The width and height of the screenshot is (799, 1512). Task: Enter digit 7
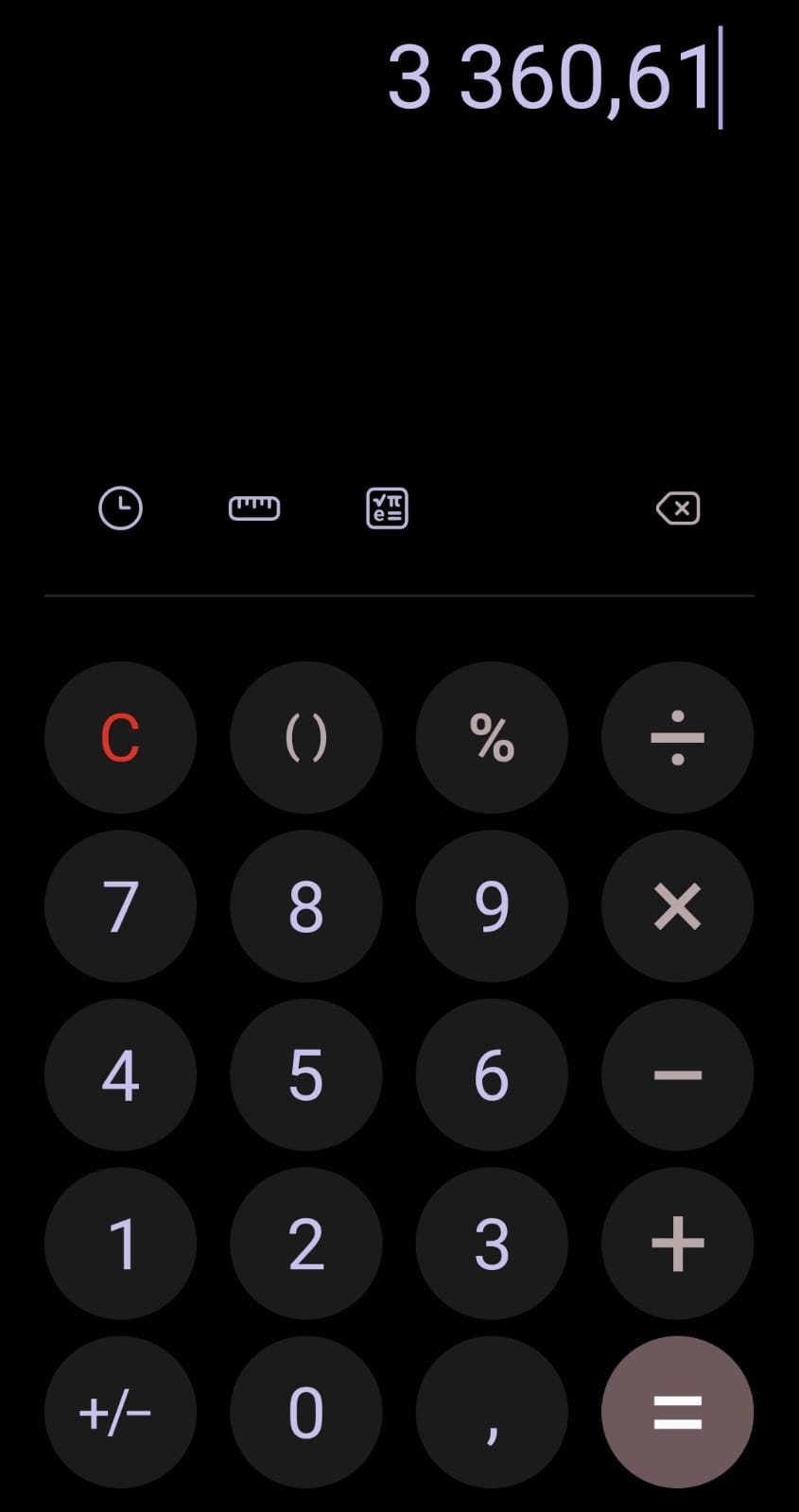coord(120,906)
